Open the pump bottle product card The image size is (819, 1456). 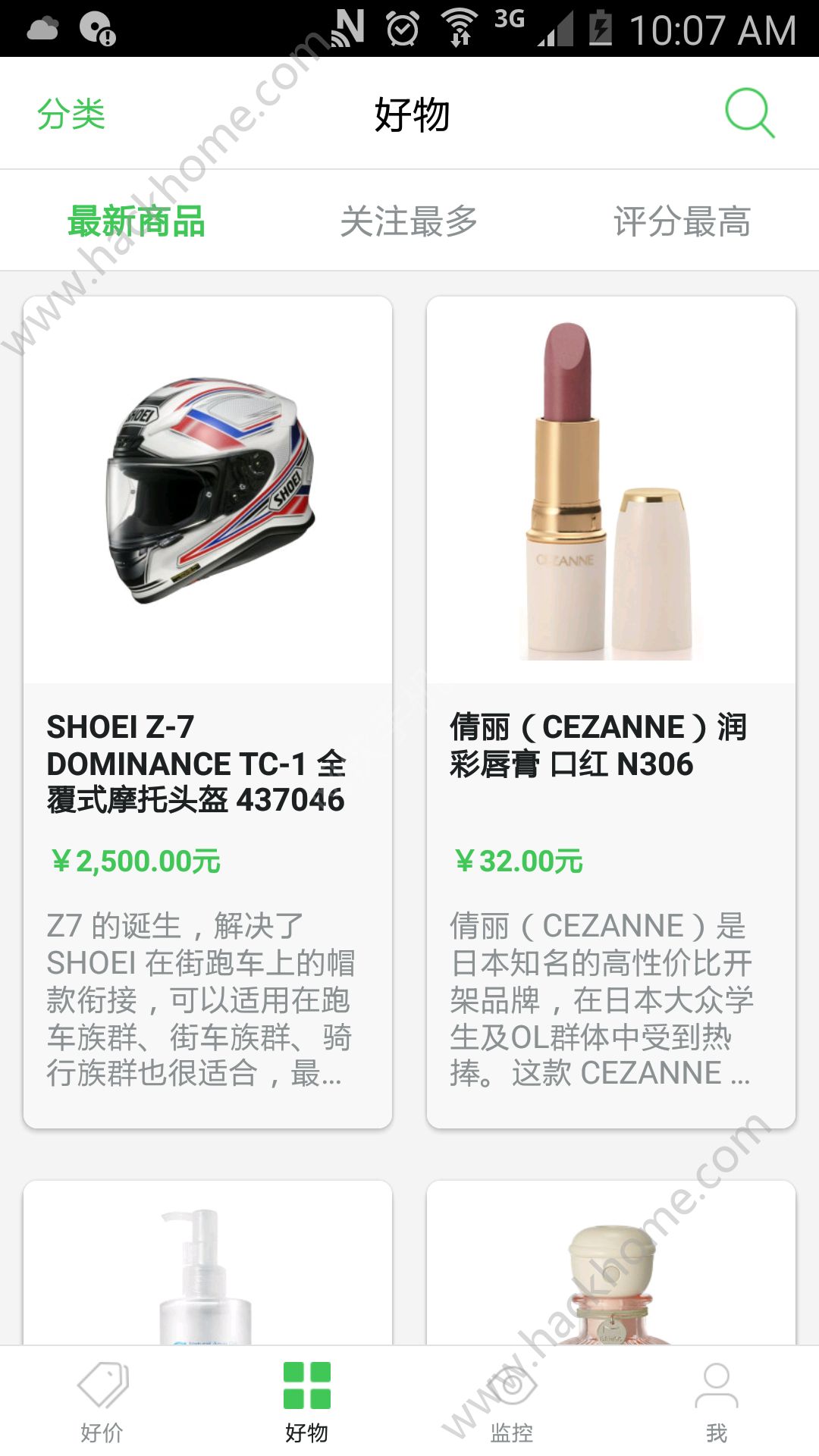pos(208,1265)
